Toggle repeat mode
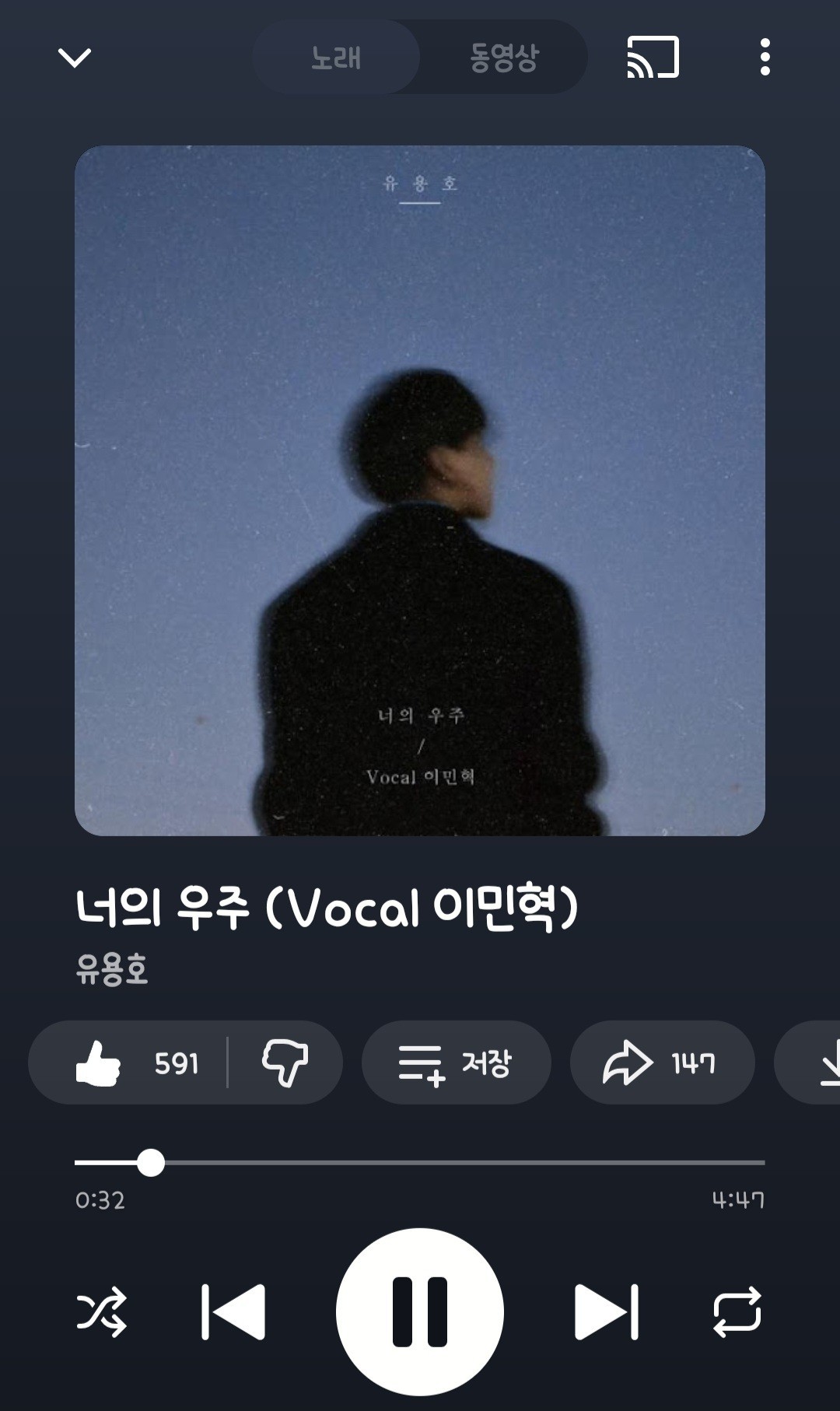Image resolution: width=840 pixels, height=1411 pixels. tap(737, 1312)
